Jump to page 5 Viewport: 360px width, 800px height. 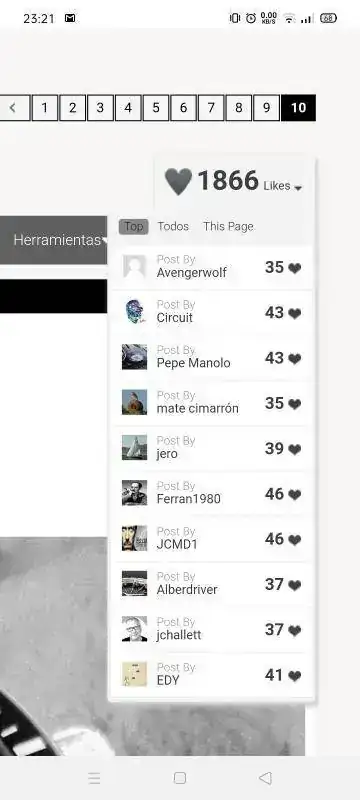tap(156, 108)
